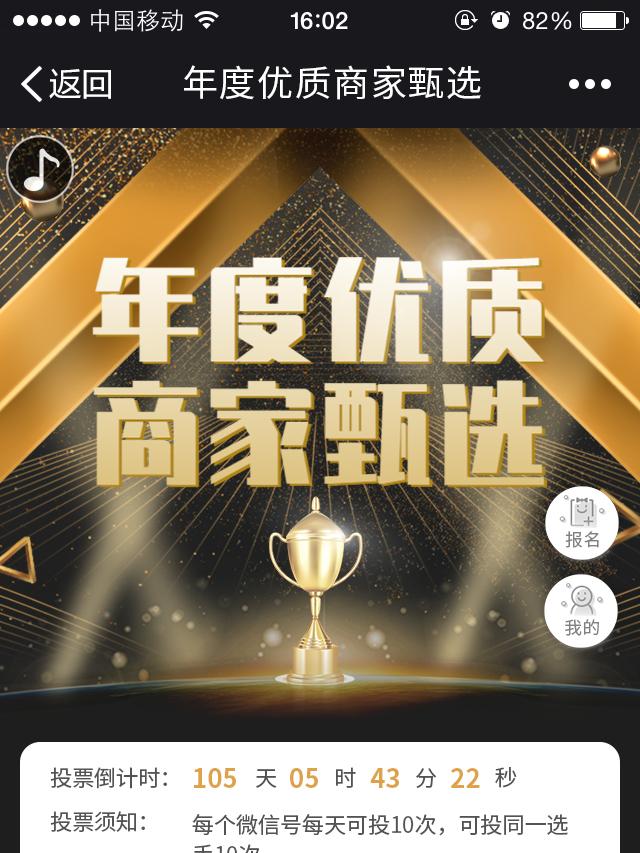Screen dimensions: 640x853
Task: Open the 我的 profile button
Action: 581,611
